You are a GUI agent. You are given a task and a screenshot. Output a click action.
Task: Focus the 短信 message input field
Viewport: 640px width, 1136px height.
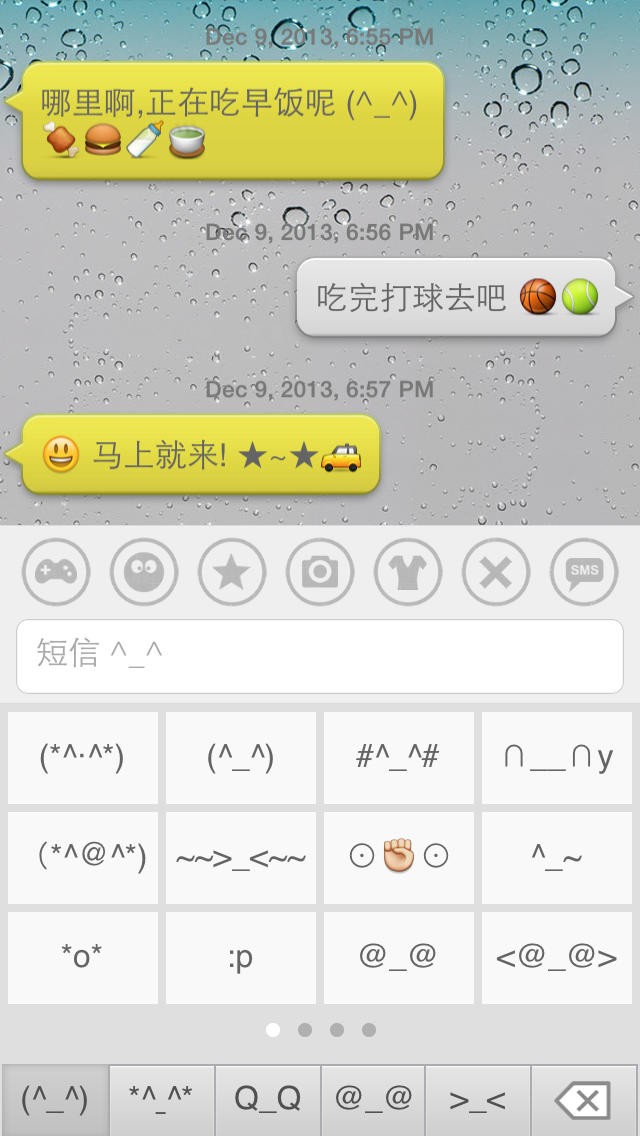click(x=320, y=655)
